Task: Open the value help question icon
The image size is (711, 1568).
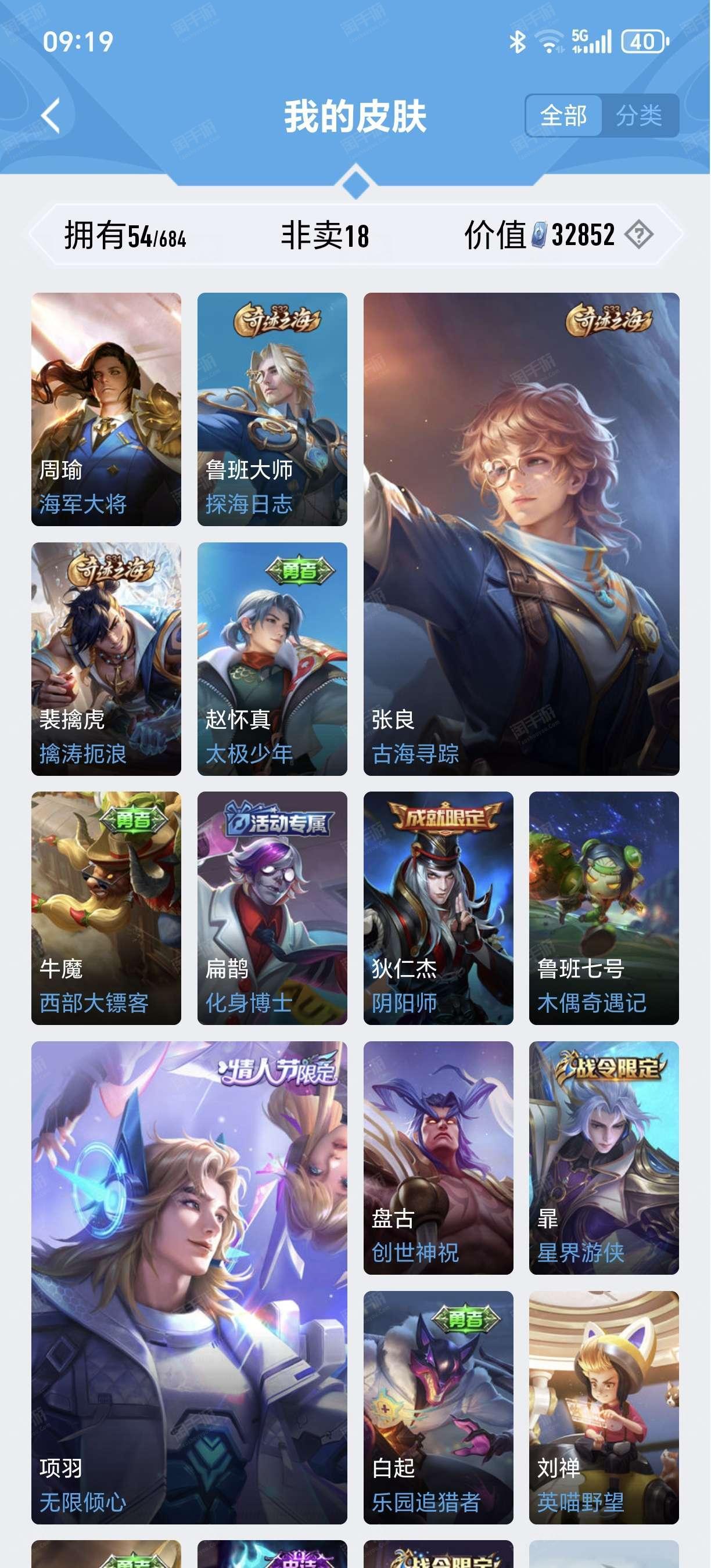Action: [x=638, y=235]
